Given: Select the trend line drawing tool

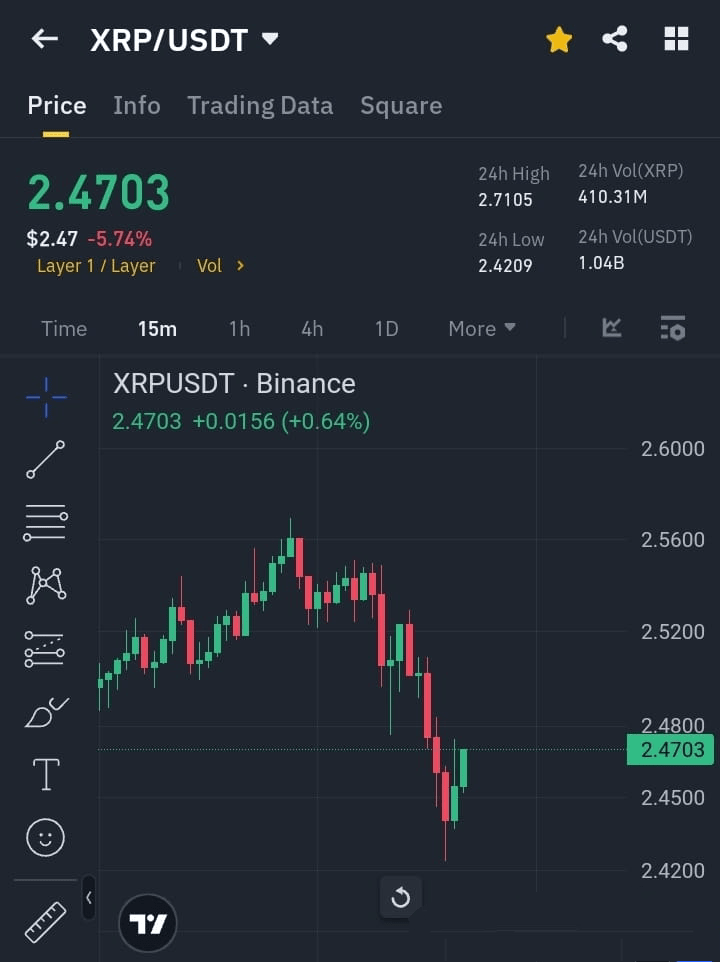Looking at the screenshot, I should pyautogui.click(x=45, y=459).
